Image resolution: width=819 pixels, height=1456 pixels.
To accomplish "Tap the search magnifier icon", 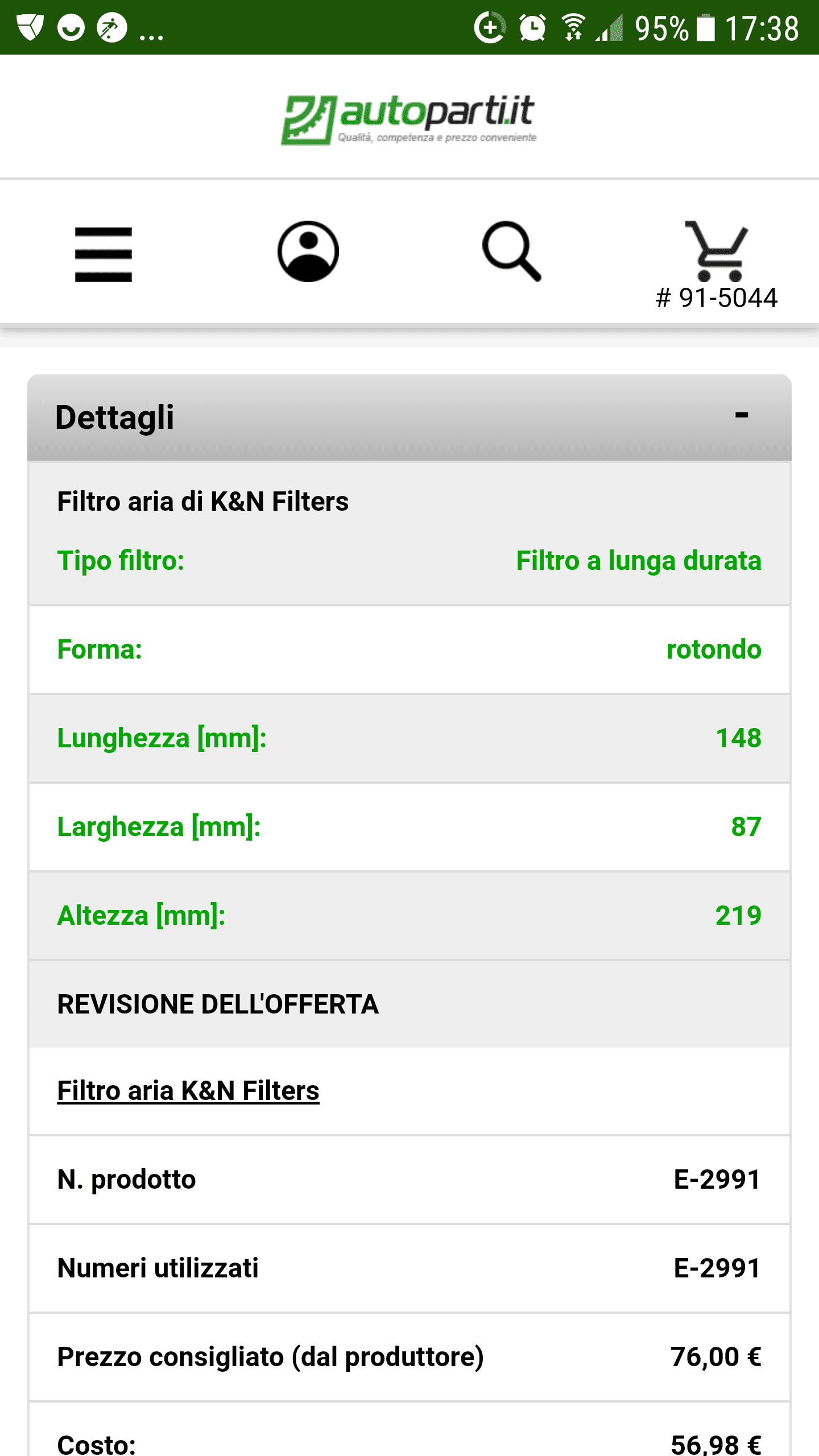I will pyautogui.click(x=512, y=251).
